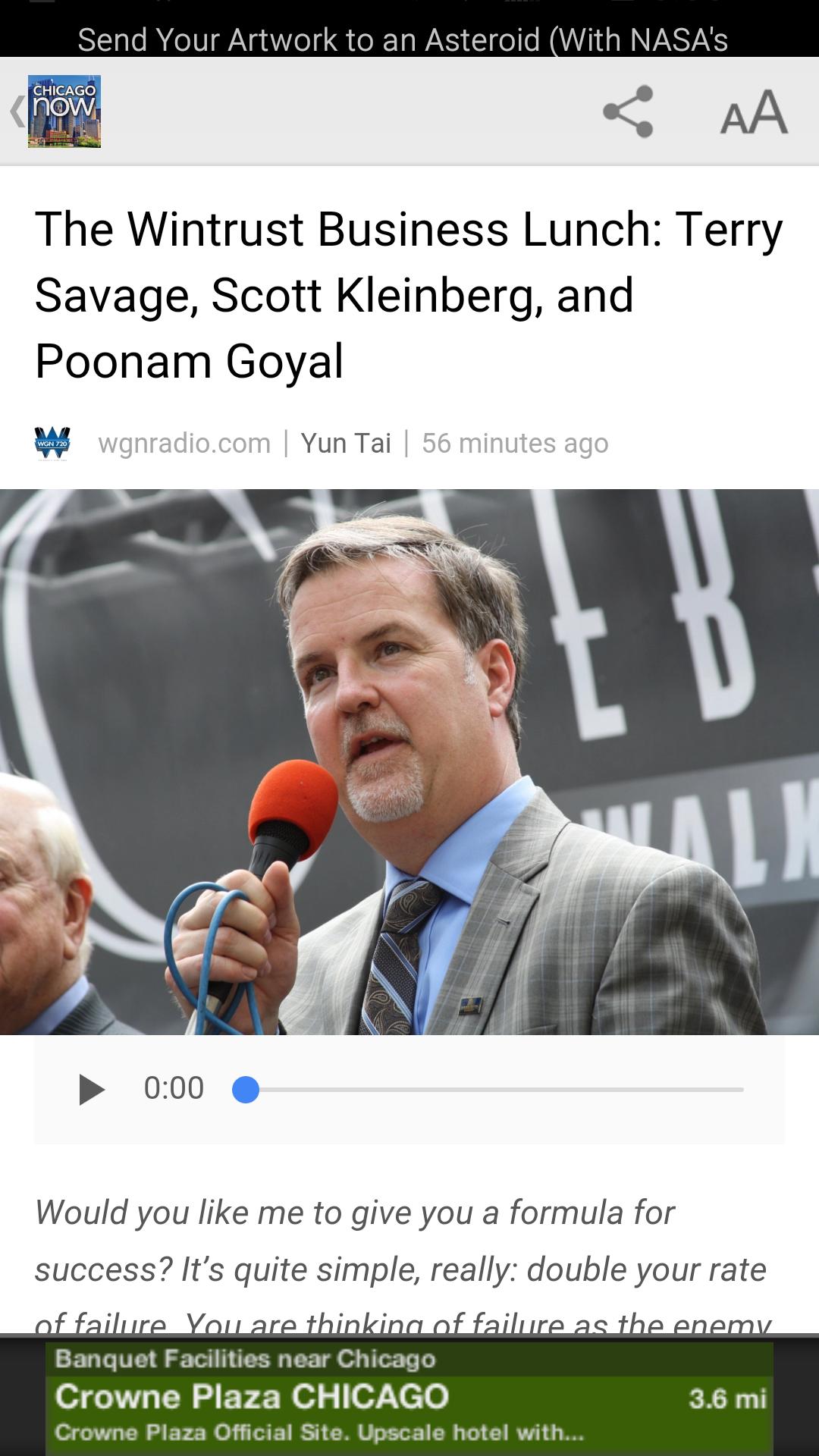Tap the Chicago Now app logo
Image resolution: width=819 pixels, height=1456 pixels.
63,111
